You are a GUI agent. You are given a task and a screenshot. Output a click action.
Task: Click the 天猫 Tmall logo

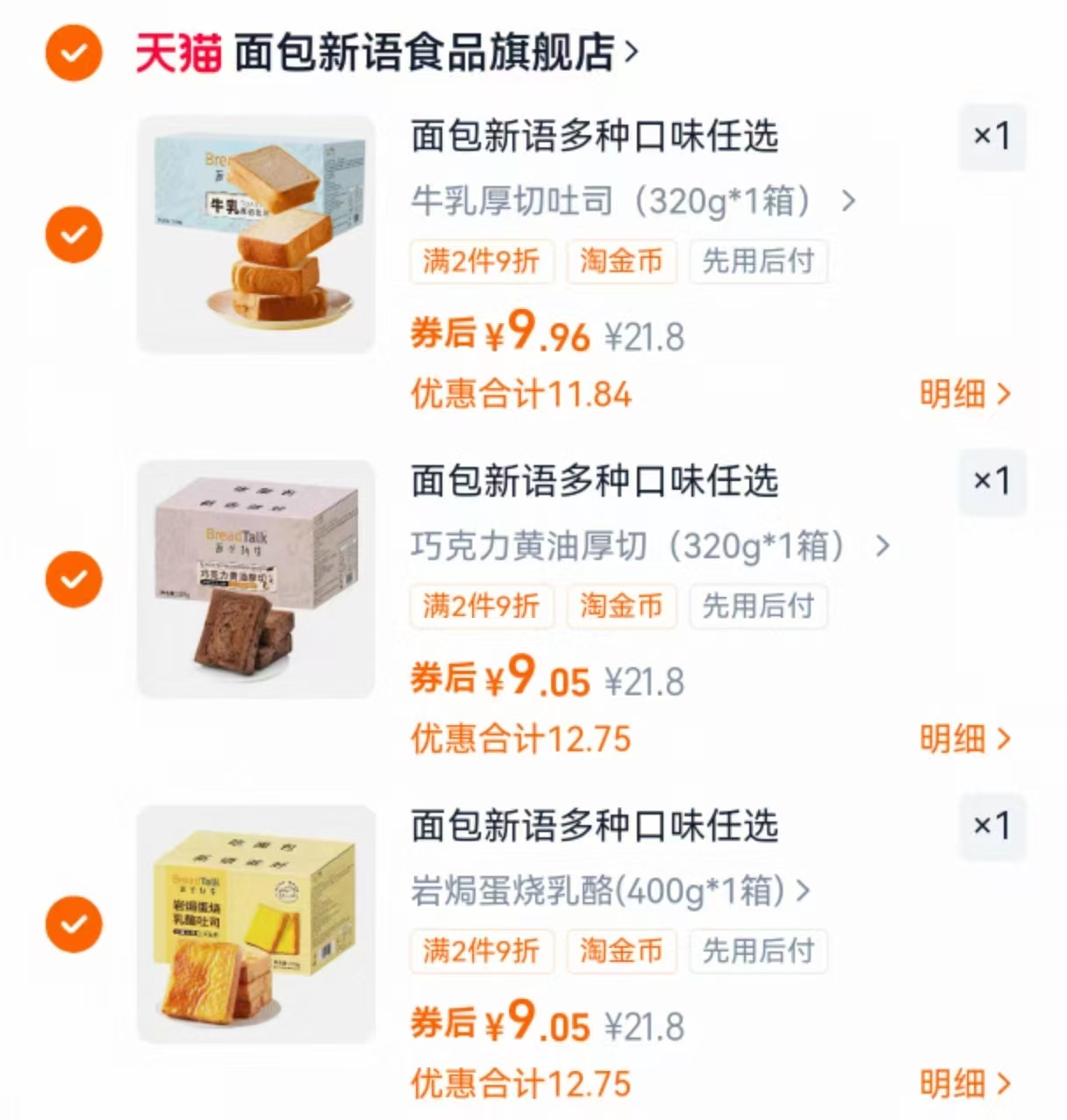coord(178,50)
